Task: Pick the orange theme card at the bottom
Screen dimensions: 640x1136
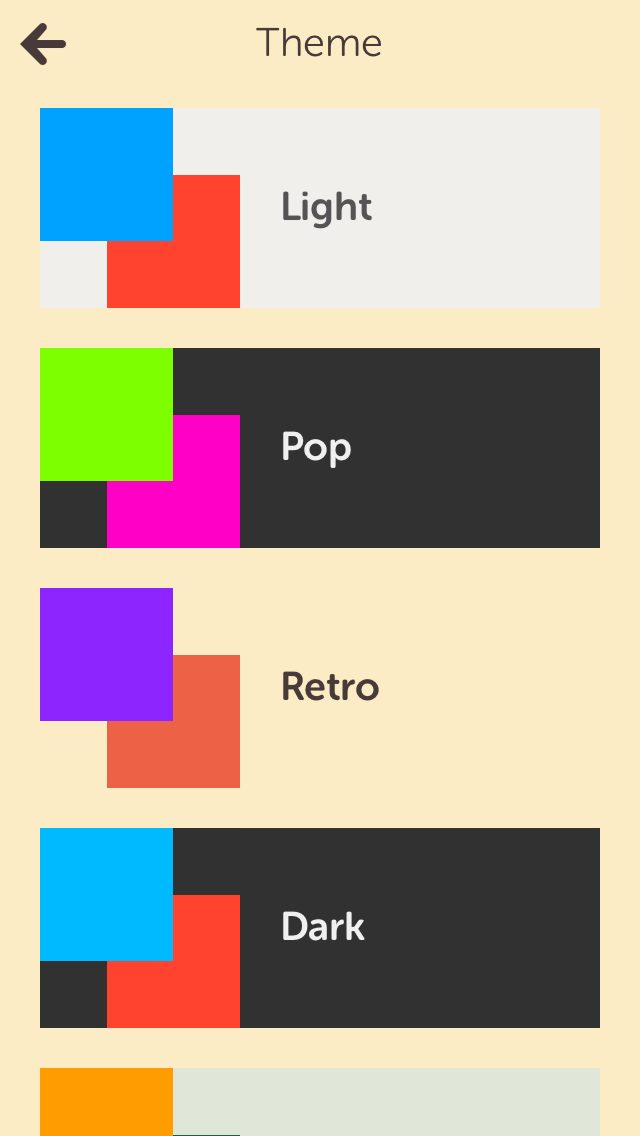Action: (x=320, y=1102)
